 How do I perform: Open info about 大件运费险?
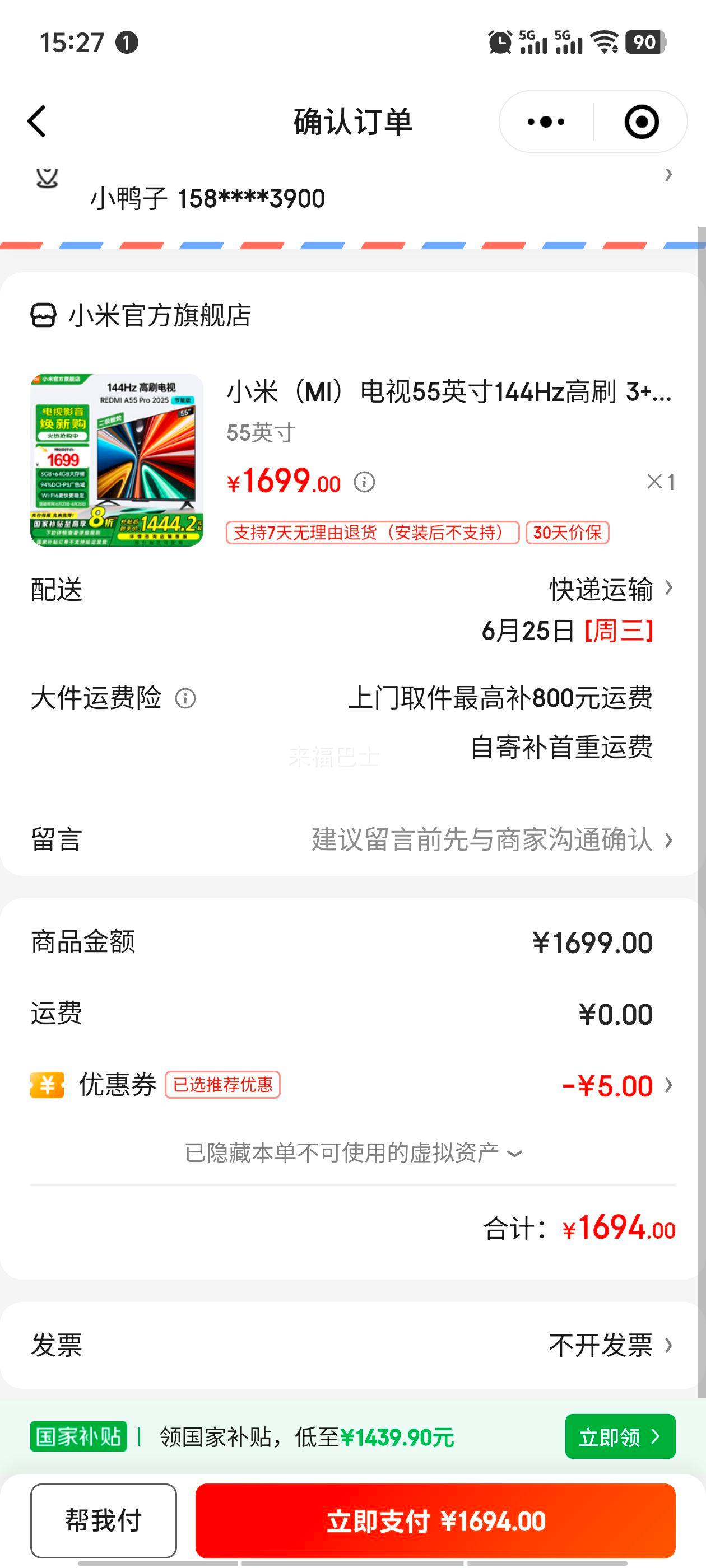pyautogui.click(x=185, y=698)
